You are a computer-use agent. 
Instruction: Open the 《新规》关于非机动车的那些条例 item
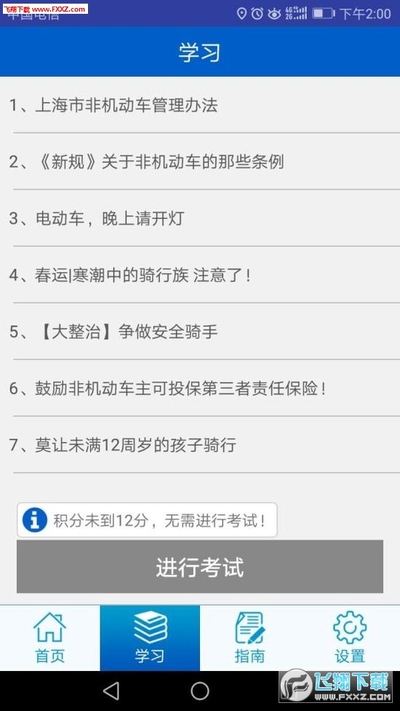[x=200, y=162]
